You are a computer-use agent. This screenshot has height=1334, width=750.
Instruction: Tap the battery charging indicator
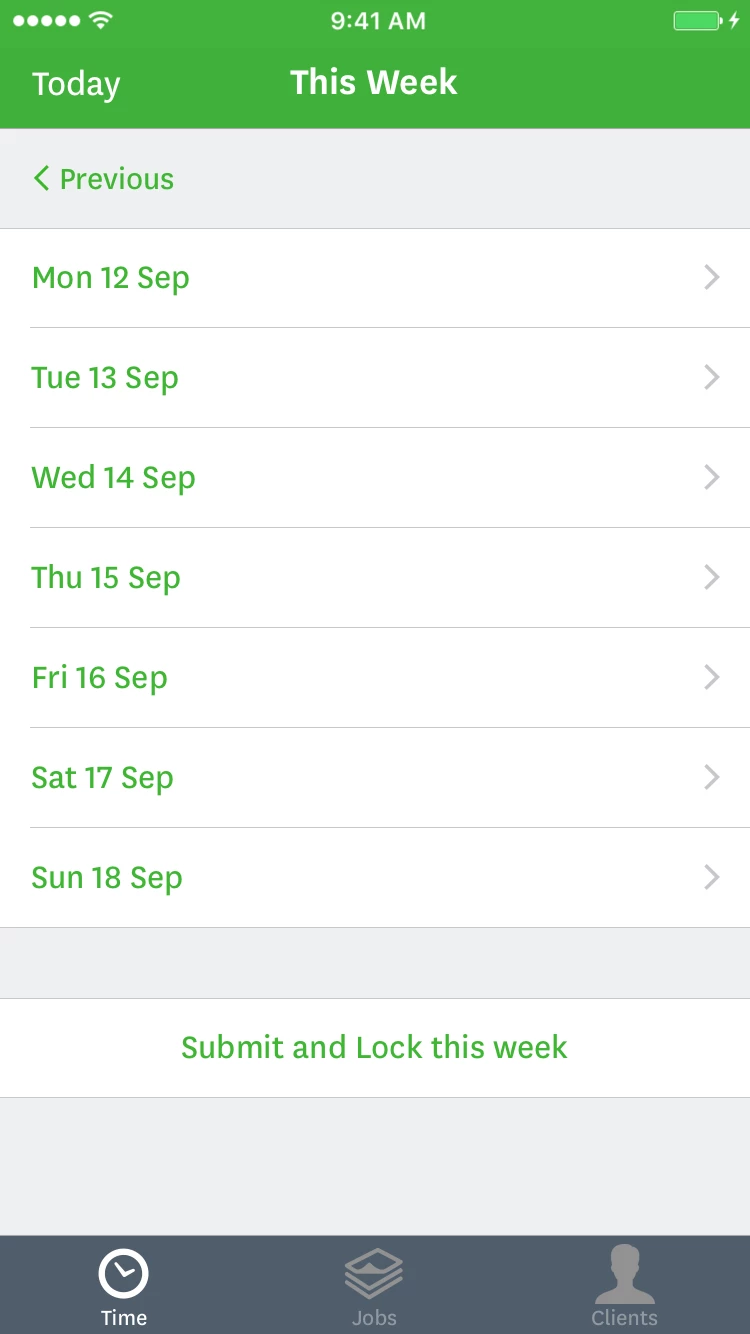tap(696, 18)
